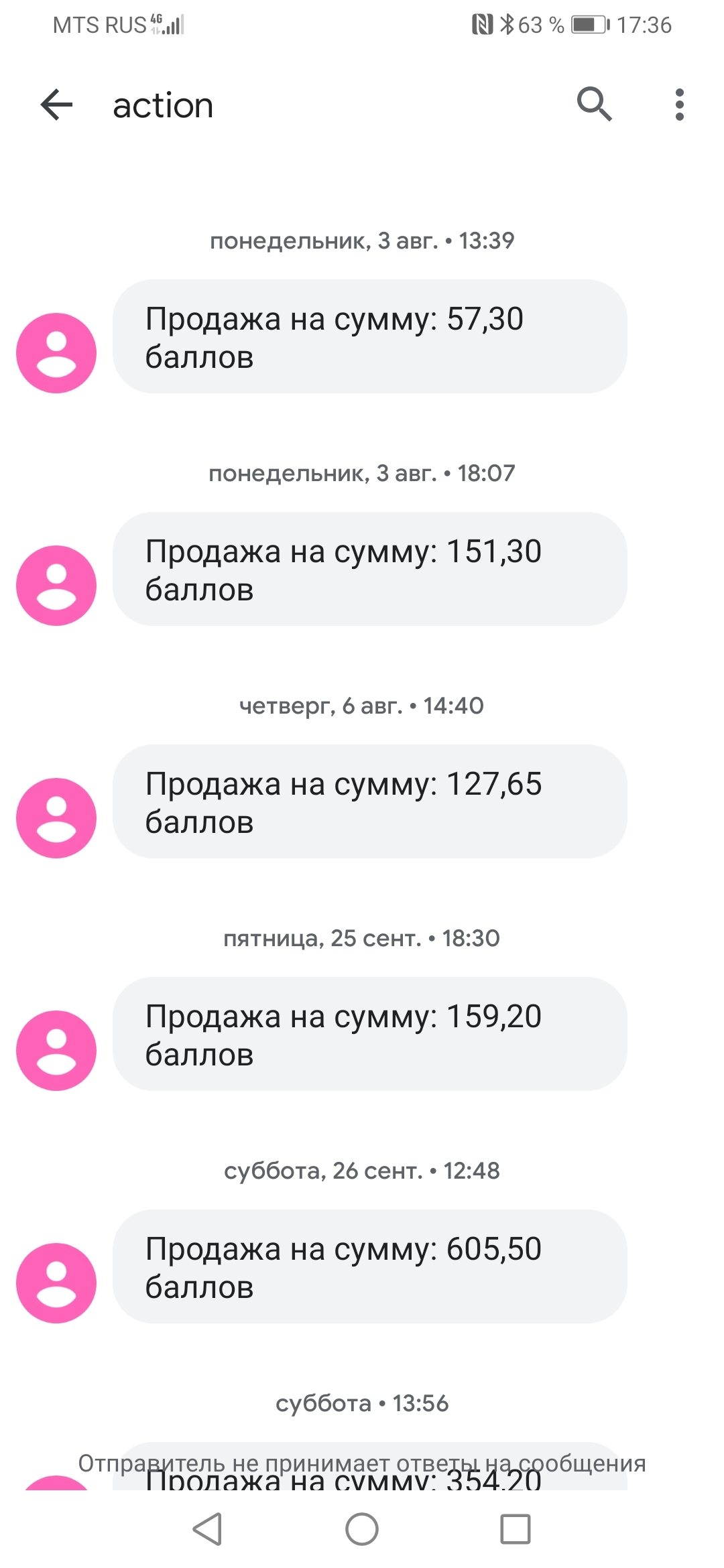Open the overflow menu
This screenshot has width=724, height=1568.
tap(679, 105)
